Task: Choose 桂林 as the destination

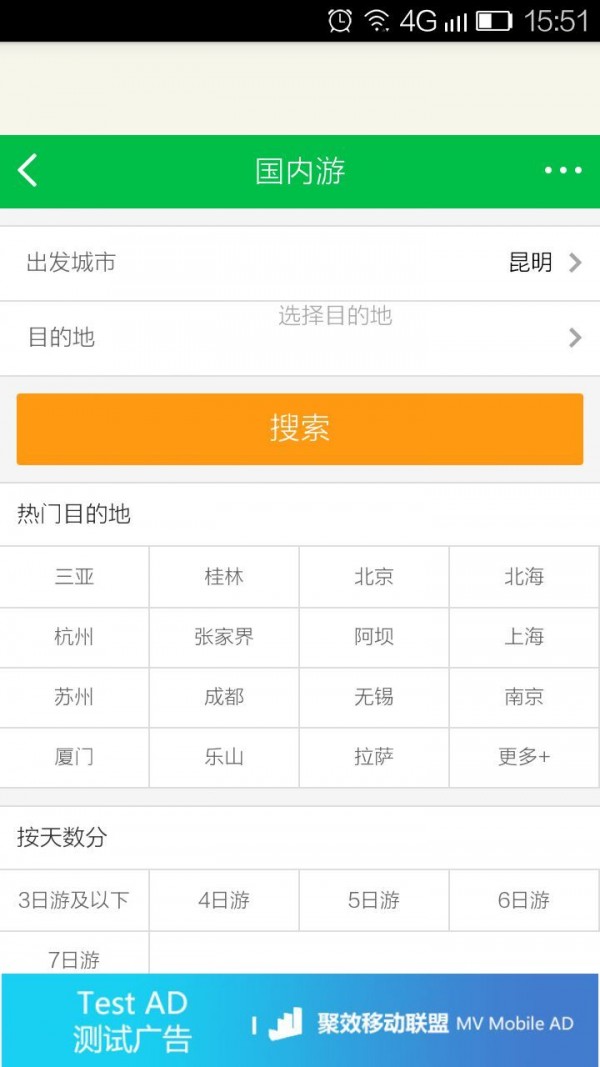Action: pyautogui.click(x=224, y=577)
